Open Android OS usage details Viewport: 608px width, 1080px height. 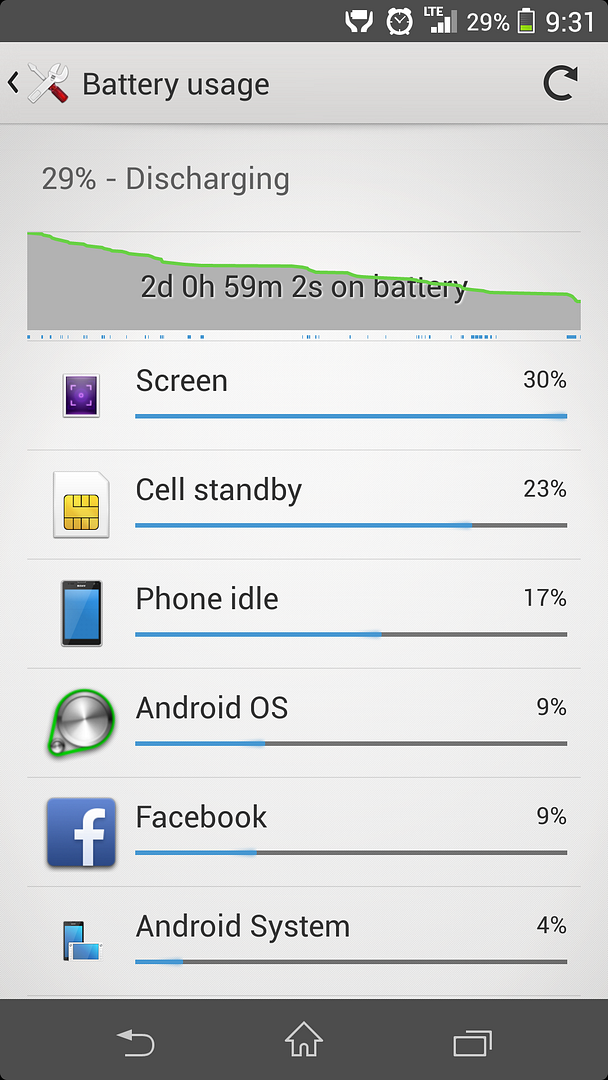point(303,722)
